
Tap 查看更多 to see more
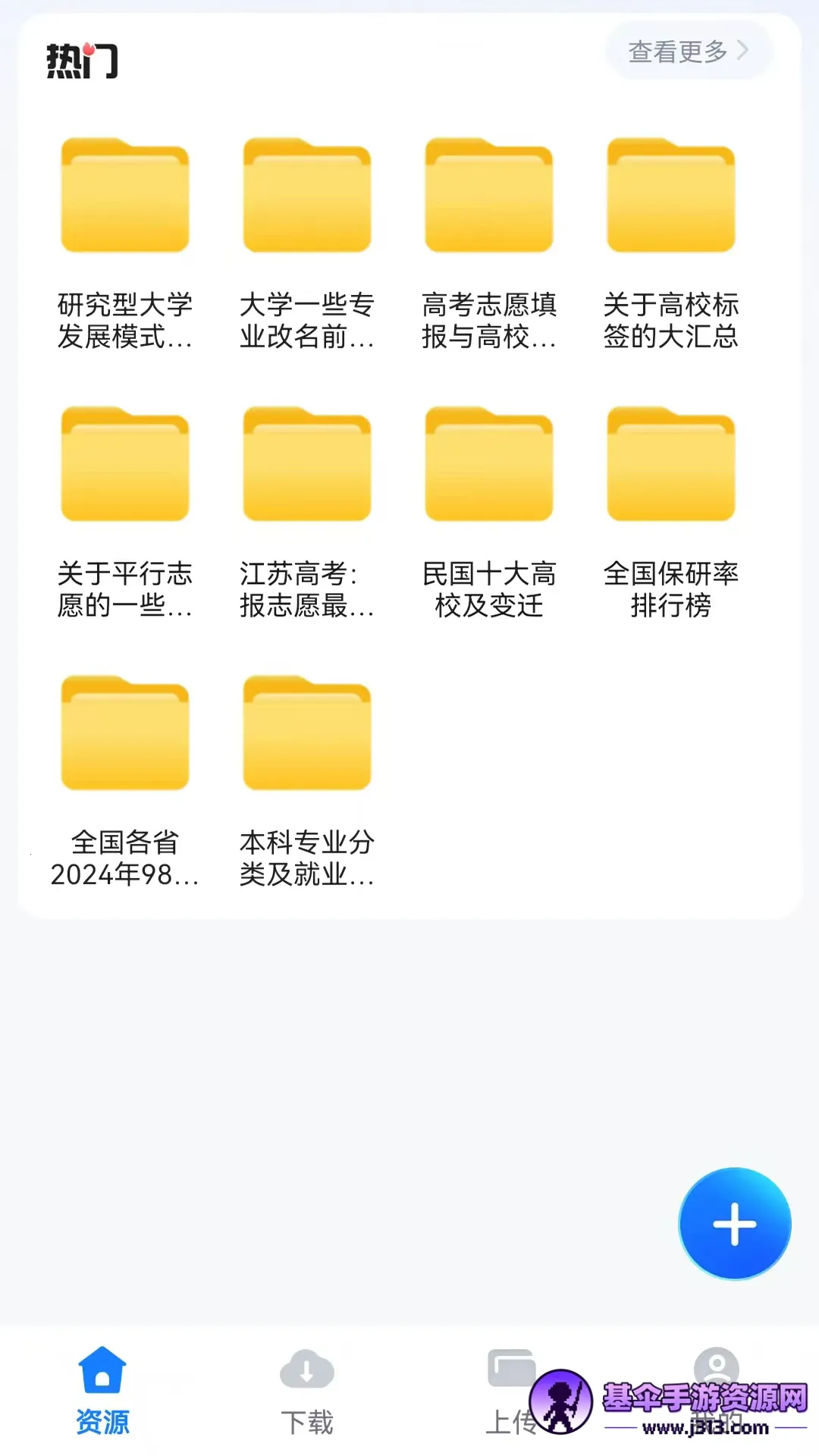click(x=688, y=52)
